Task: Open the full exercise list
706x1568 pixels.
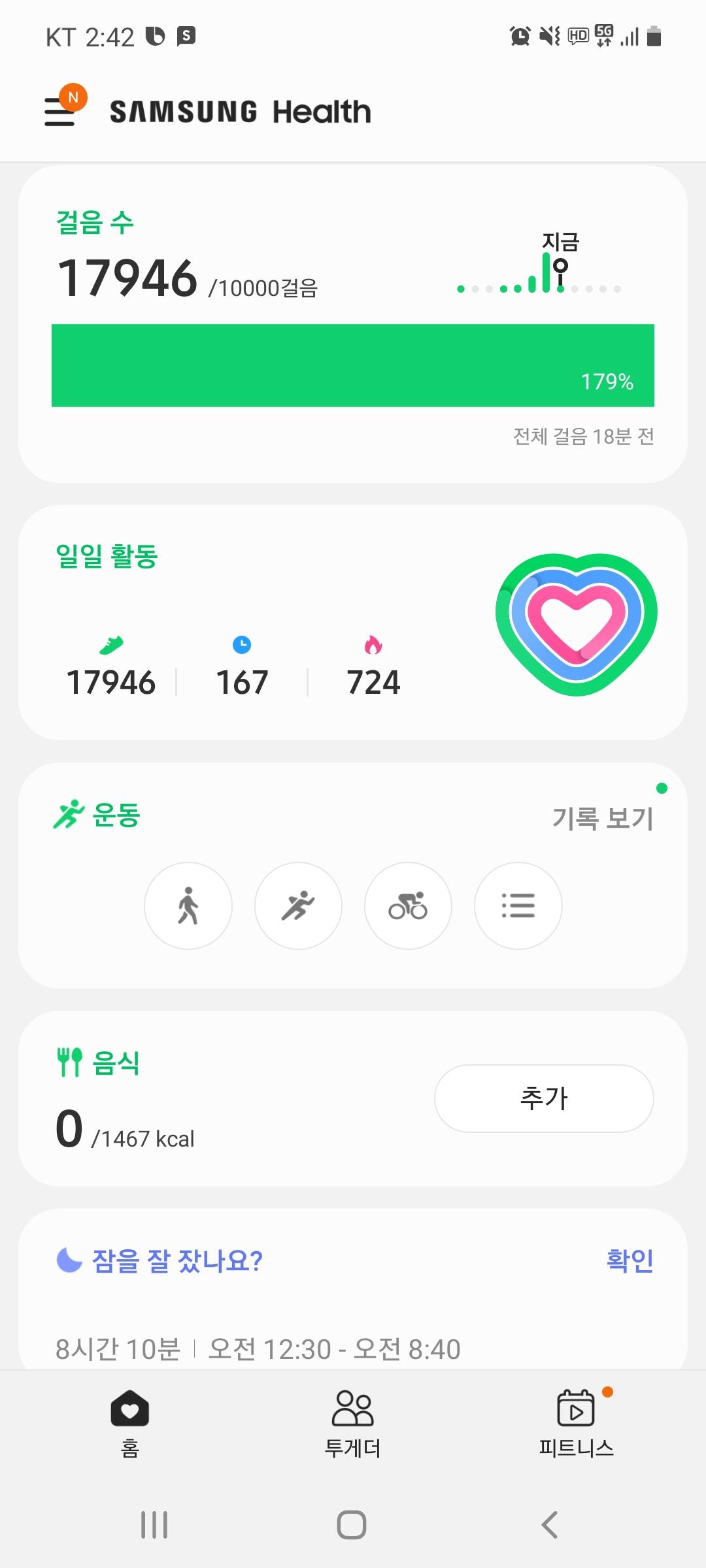Action: 518,906
